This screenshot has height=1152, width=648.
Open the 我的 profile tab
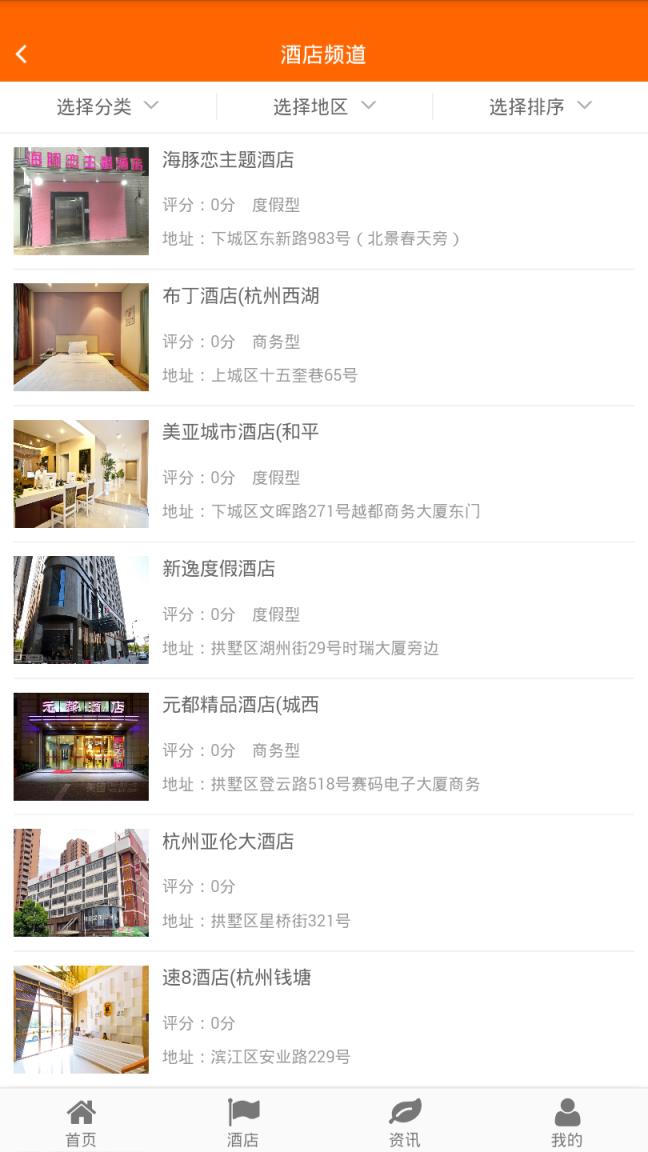click(567, 1122)
